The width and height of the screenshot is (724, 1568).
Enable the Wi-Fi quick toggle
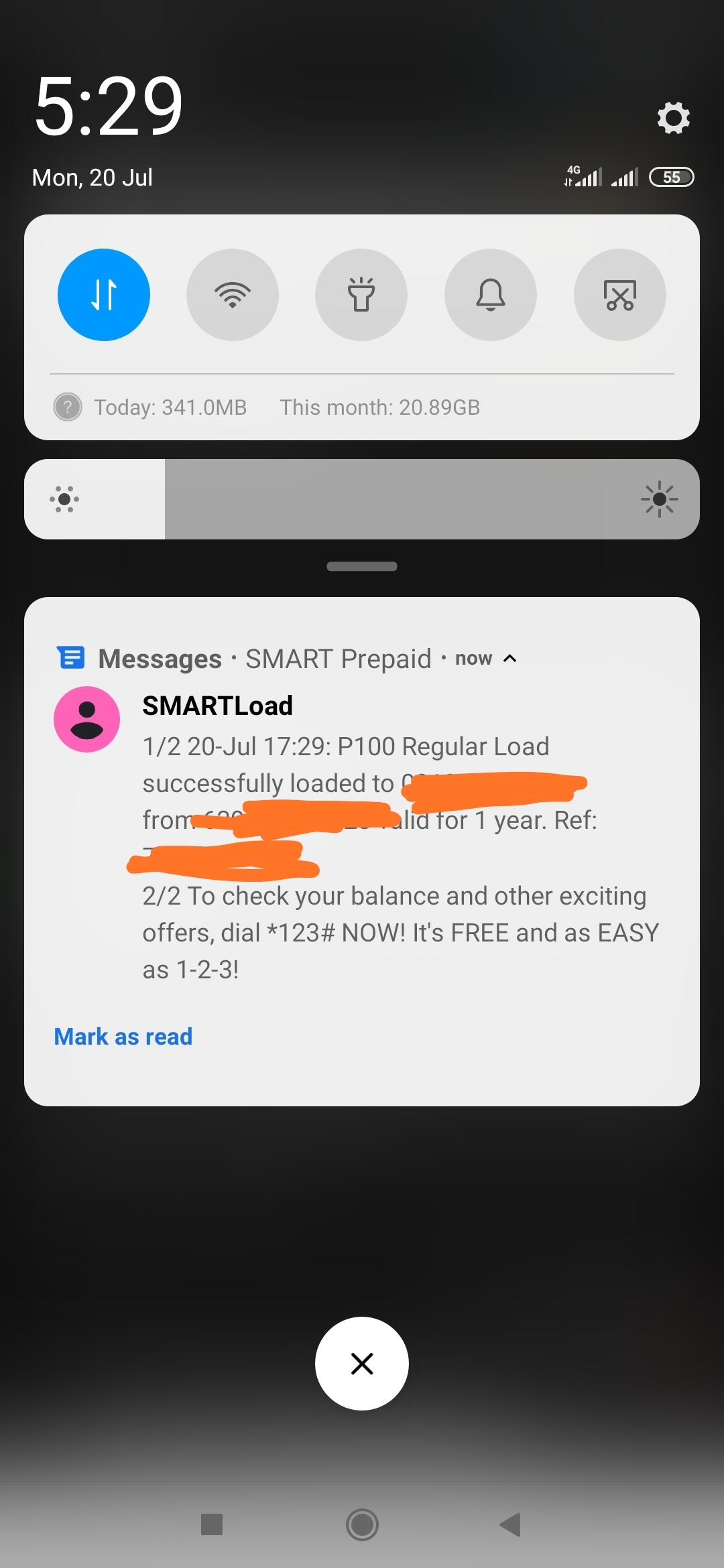[x=233, y=295]
